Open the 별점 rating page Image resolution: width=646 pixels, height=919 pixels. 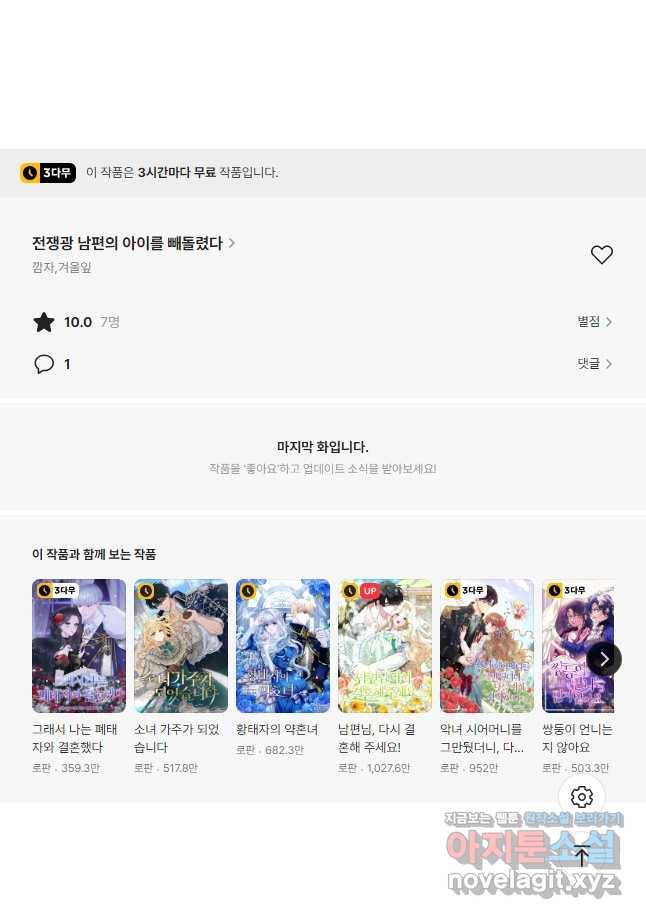pyautogui.click(x=594, y=322)
